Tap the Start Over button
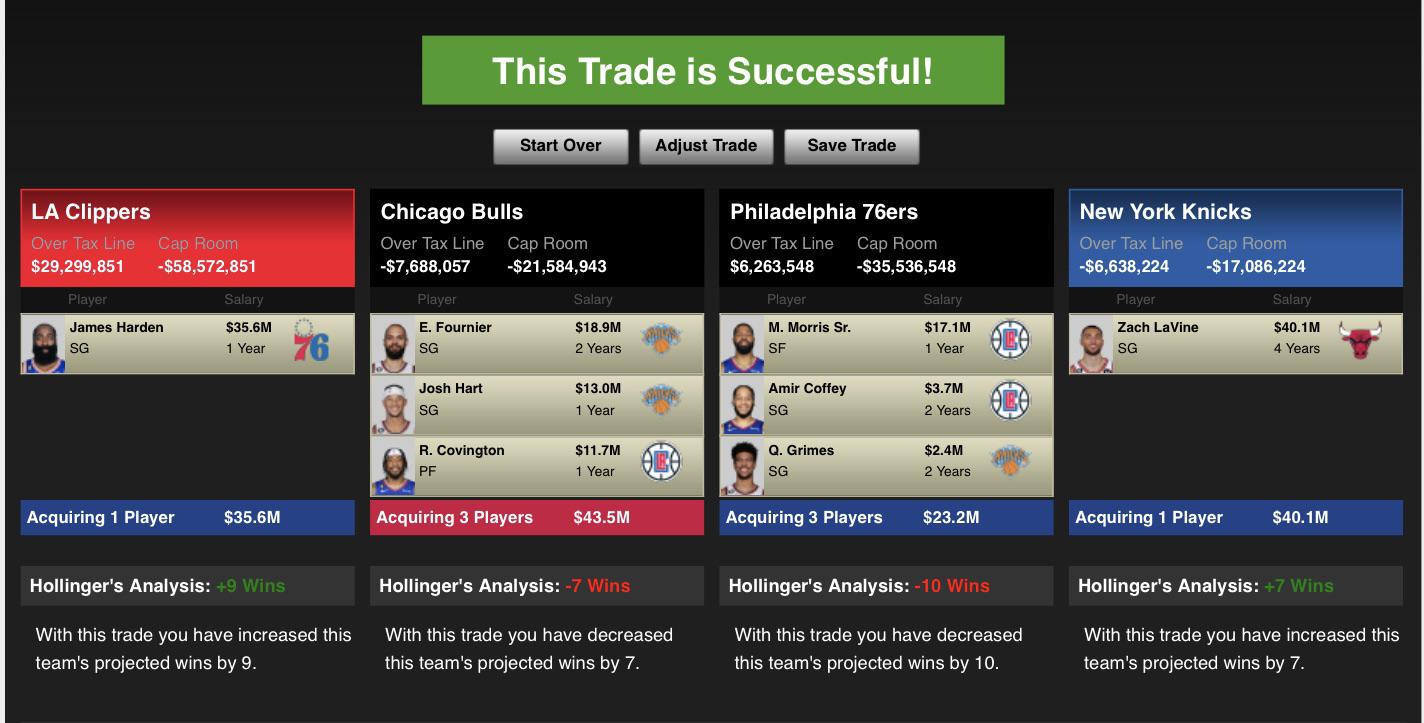Image resolution: width=1424 pixels, height=723 pixels. [560, 146]
